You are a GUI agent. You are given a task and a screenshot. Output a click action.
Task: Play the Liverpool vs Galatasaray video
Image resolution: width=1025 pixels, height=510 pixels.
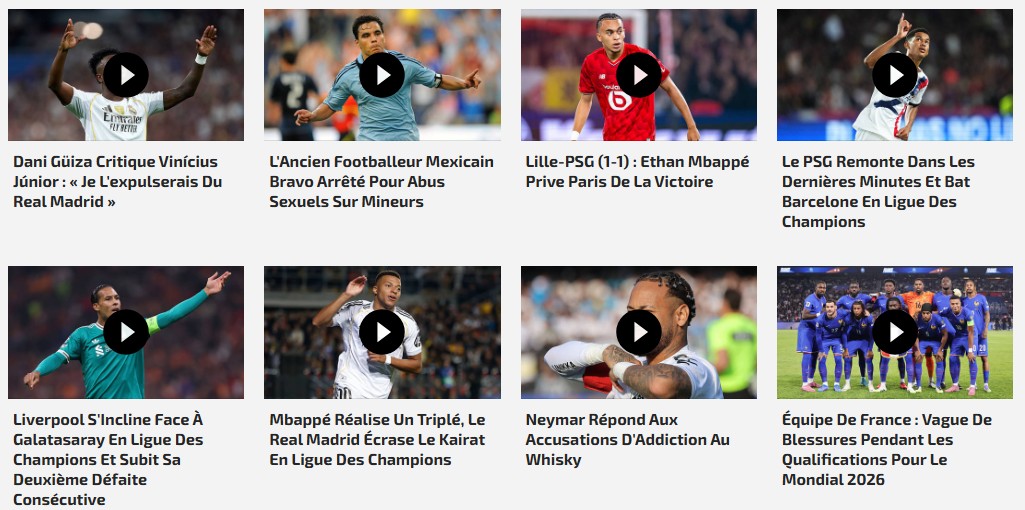tap(126, 332)
